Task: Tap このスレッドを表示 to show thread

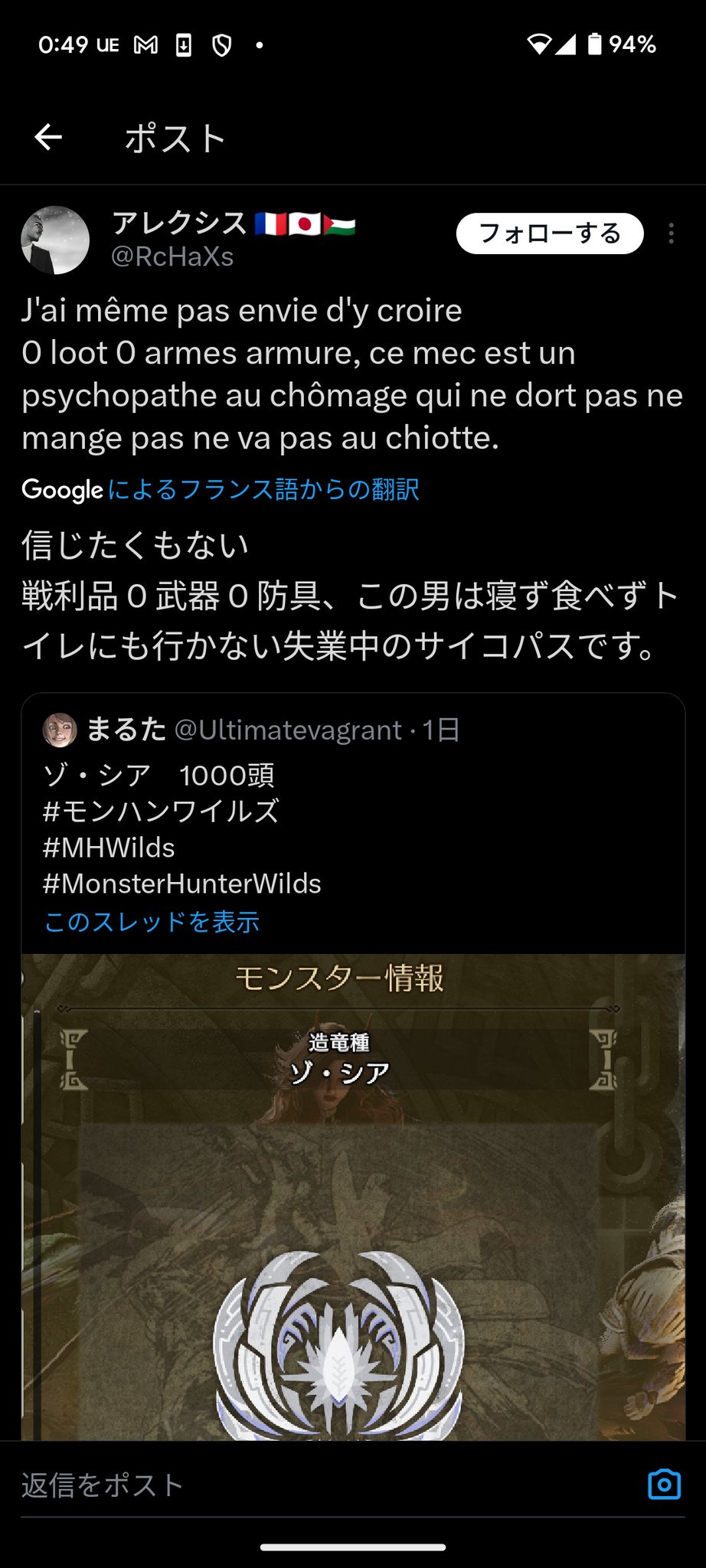Action: click(152, 921)
